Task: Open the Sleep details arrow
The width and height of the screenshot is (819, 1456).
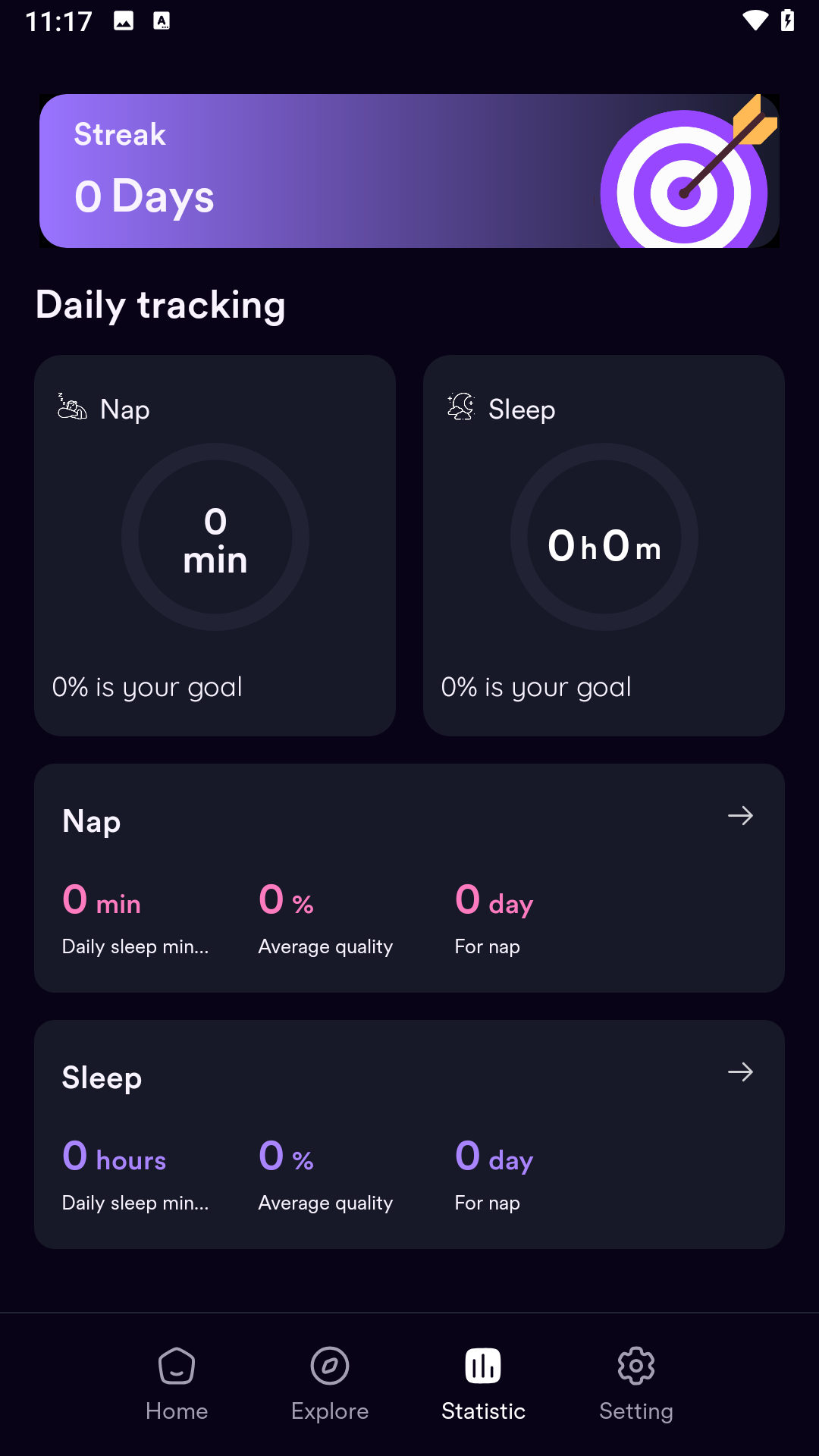Action: [x=740, y=1072]
